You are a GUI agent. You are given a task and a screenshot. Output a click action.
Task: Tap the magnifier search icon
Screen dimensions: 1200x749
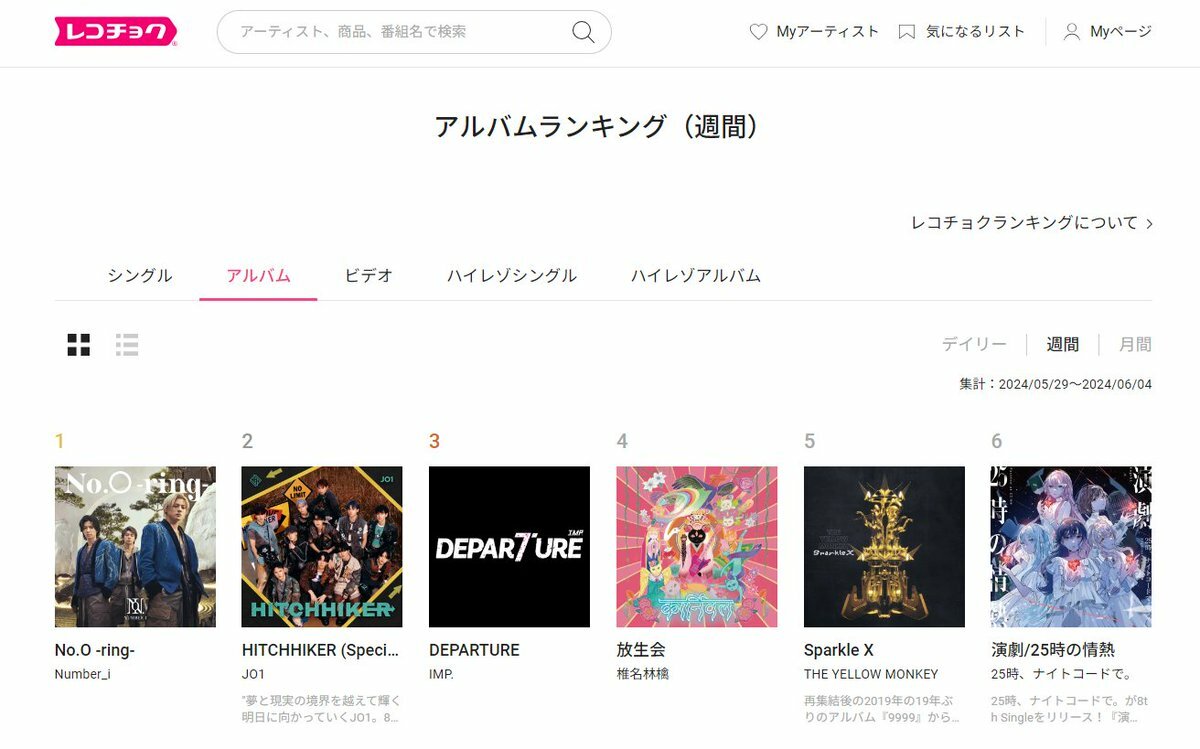pos(583,32)
